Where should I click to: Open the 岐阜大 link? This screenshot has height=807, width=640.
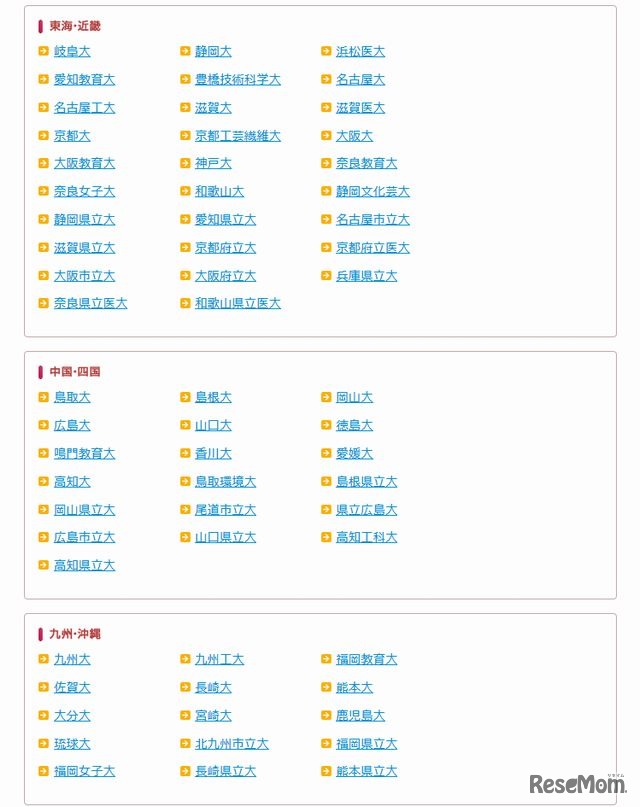click(72, 51)
